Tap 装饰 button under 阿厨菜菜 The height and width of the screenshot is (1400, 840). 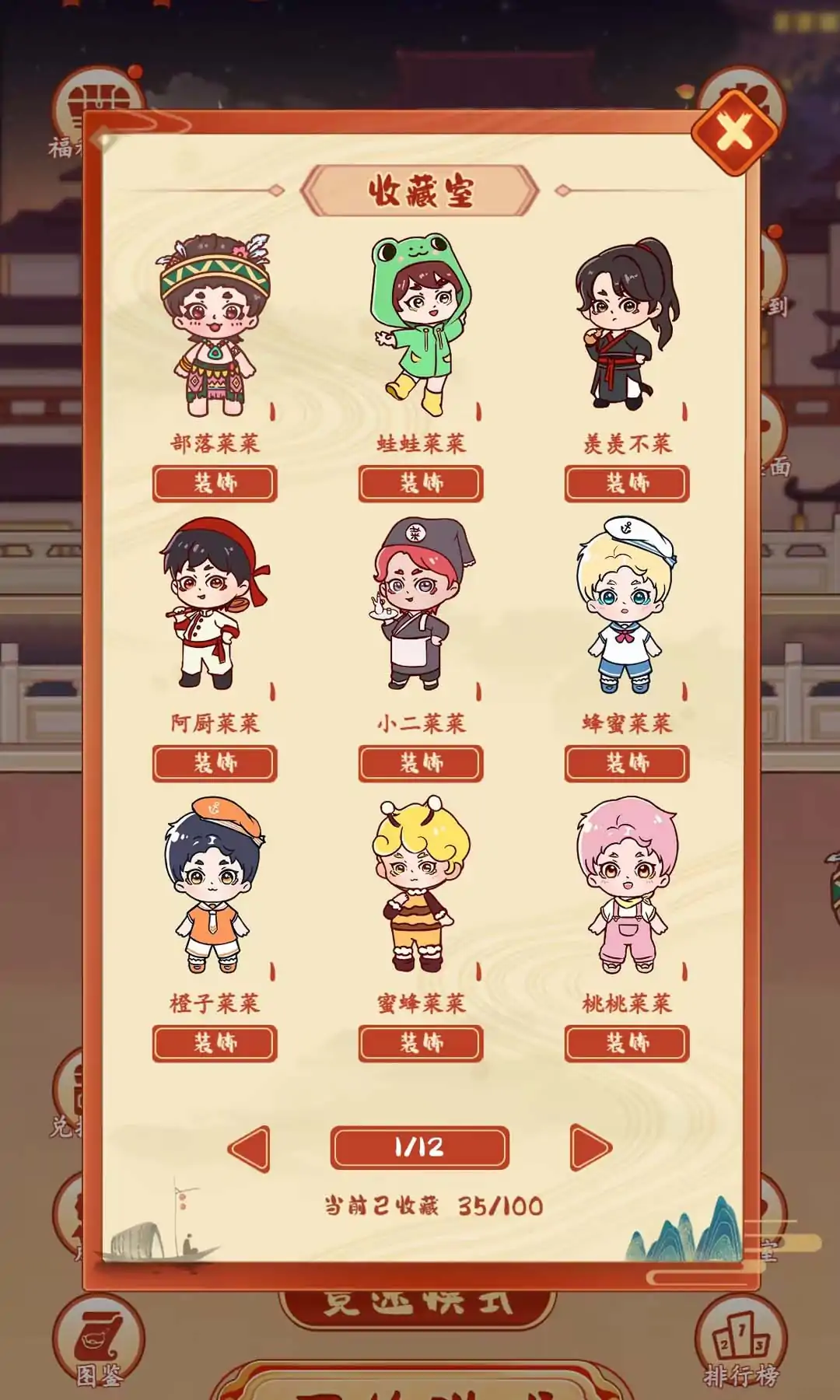coord(215,763)
